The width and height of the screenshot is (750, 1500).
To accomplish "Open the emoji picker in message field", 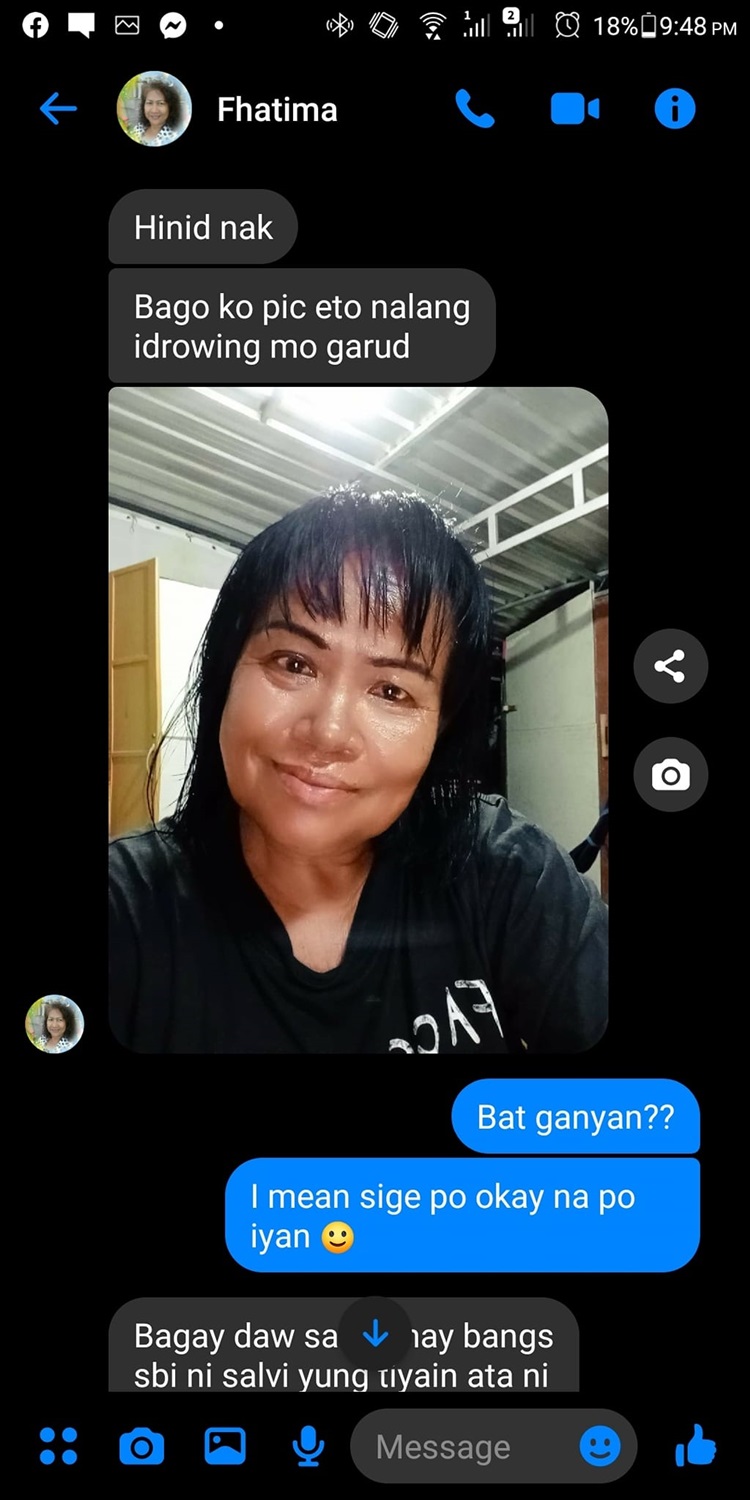I will (600, 1447).
